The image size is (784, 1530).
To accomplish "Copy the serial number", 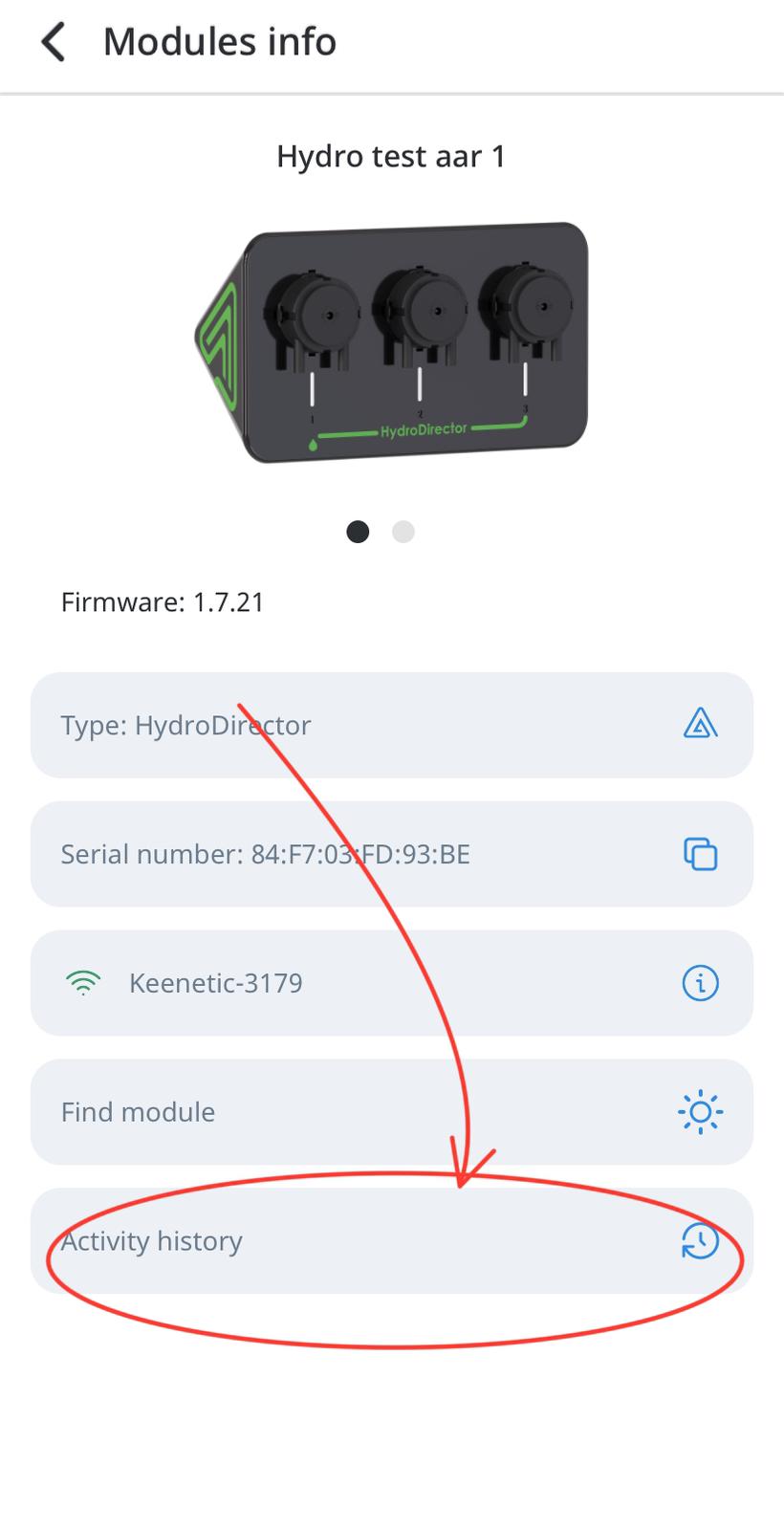I will click(700, 854).
